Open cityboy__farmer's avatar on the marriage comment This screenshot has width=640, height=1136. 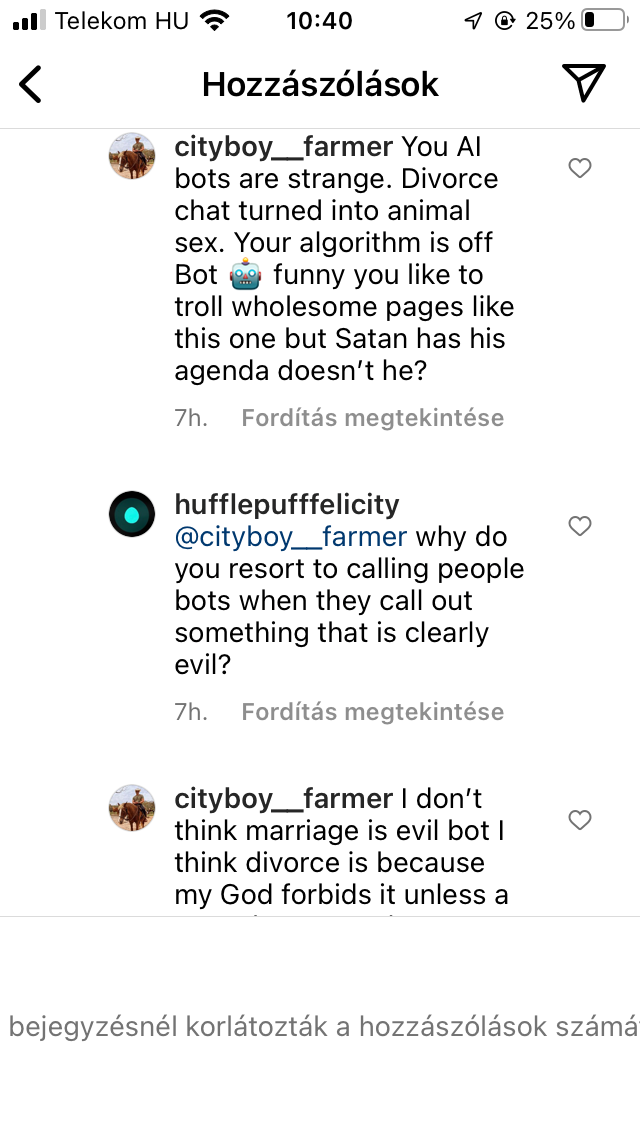tap(132, 808)
